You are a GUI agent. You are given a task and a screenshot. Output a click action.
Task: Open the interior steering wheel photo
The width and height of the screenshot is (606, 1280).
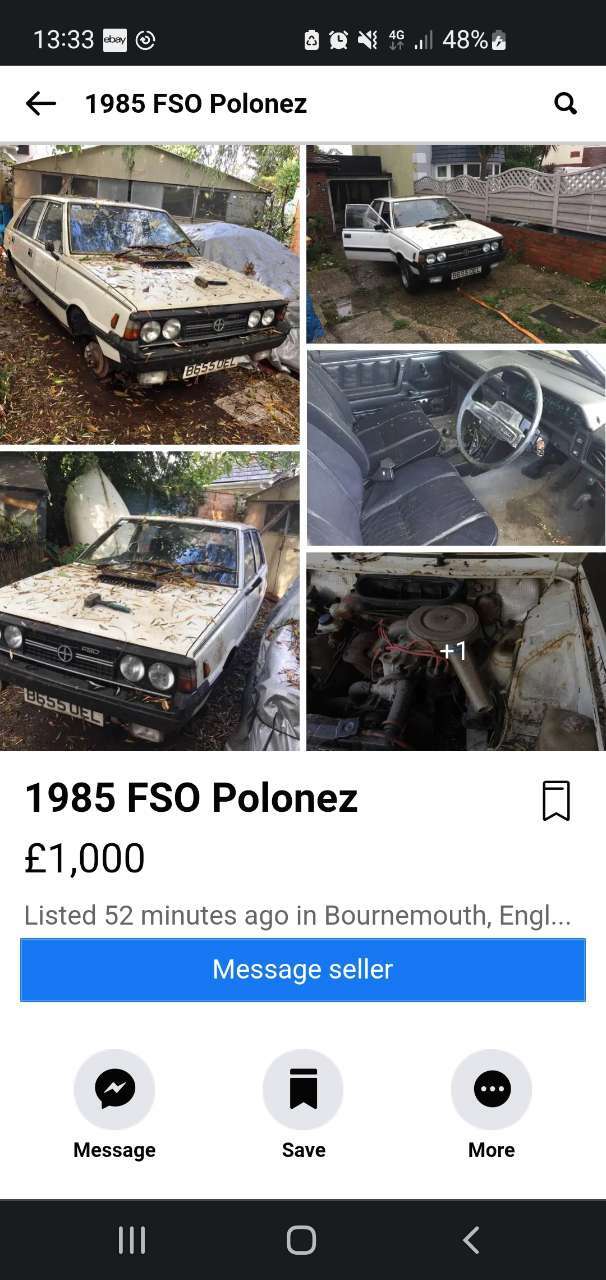click(x=456, y=447)
